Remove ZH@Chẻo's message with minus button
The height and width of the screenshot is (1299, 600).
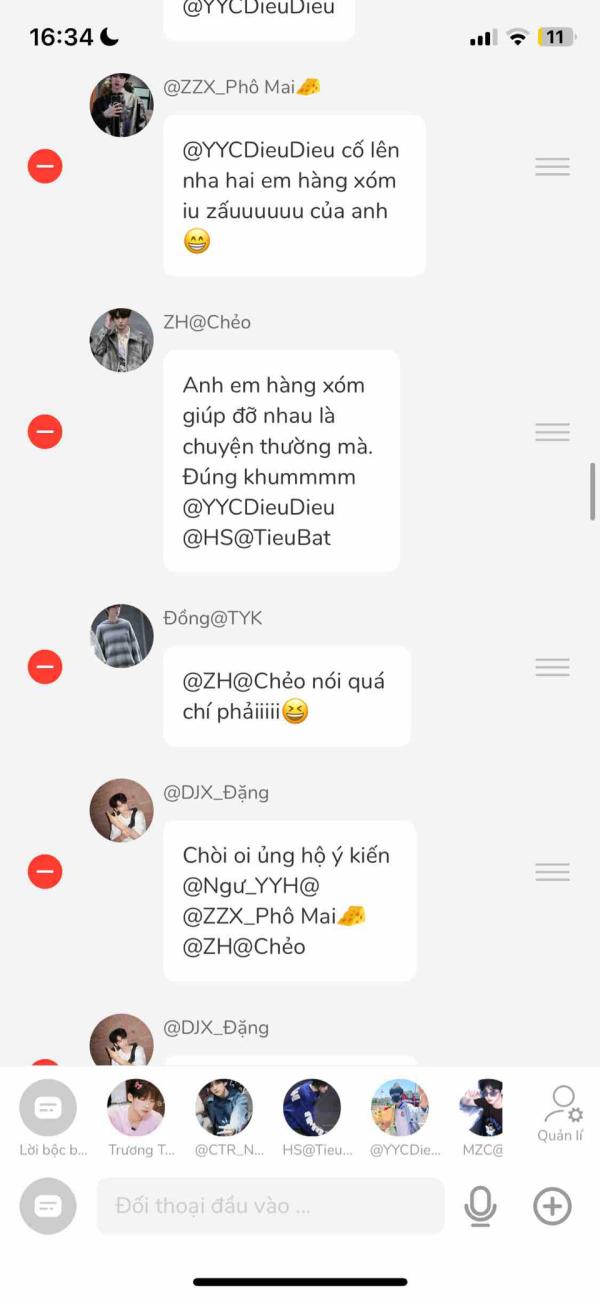tap(45, 432)
